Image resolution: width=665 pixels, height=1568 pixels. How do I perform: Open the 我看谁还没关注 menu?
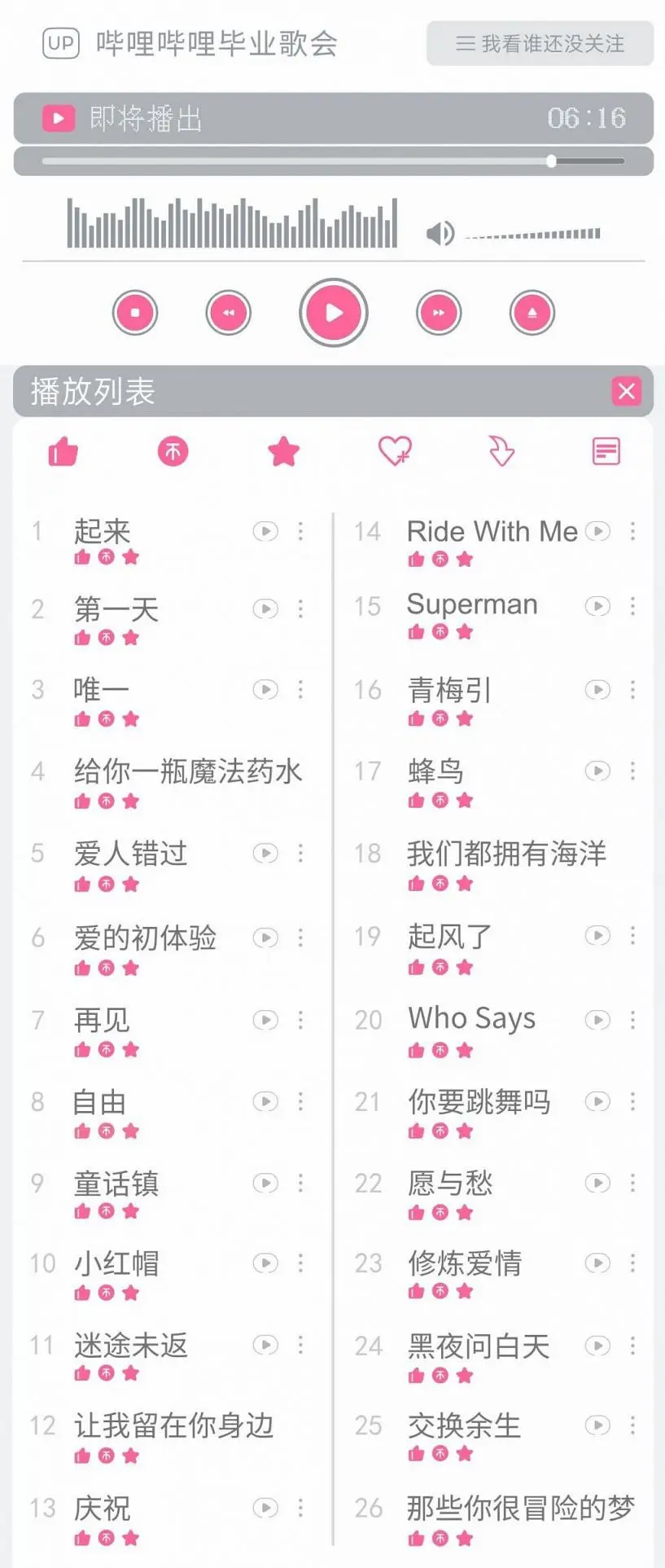[x=539, y=44]
